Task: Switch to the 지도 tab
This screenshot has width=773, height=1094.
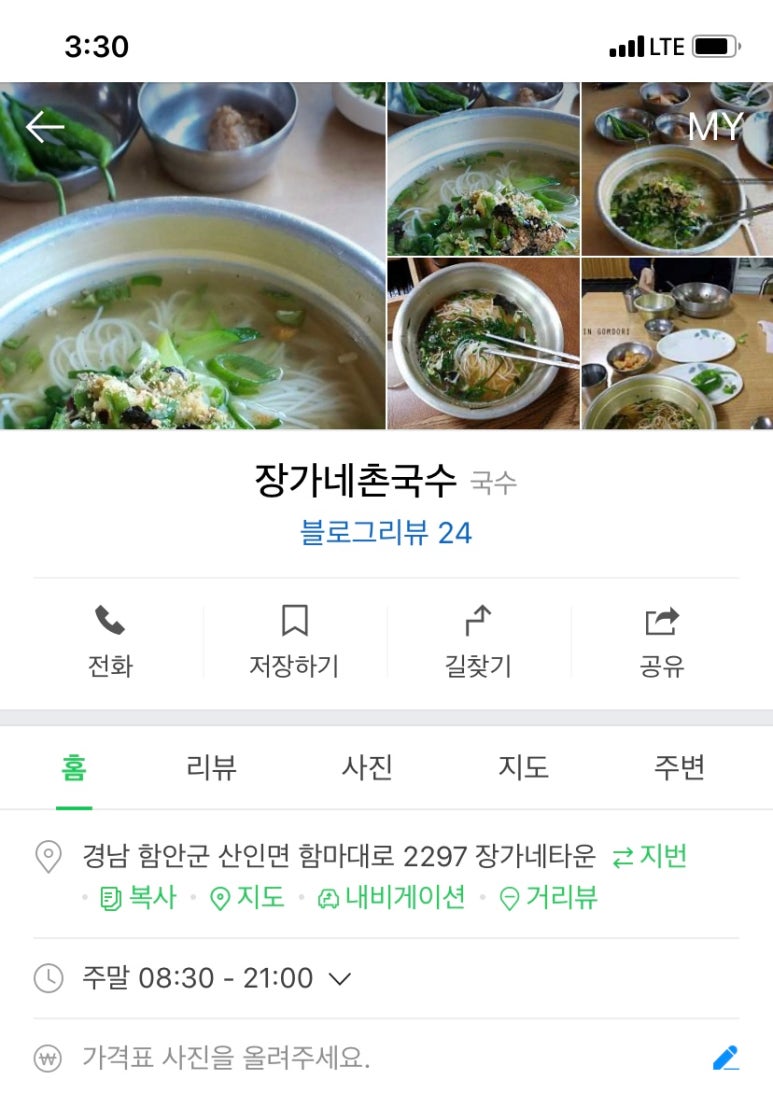Action: (x=523, y=768)
